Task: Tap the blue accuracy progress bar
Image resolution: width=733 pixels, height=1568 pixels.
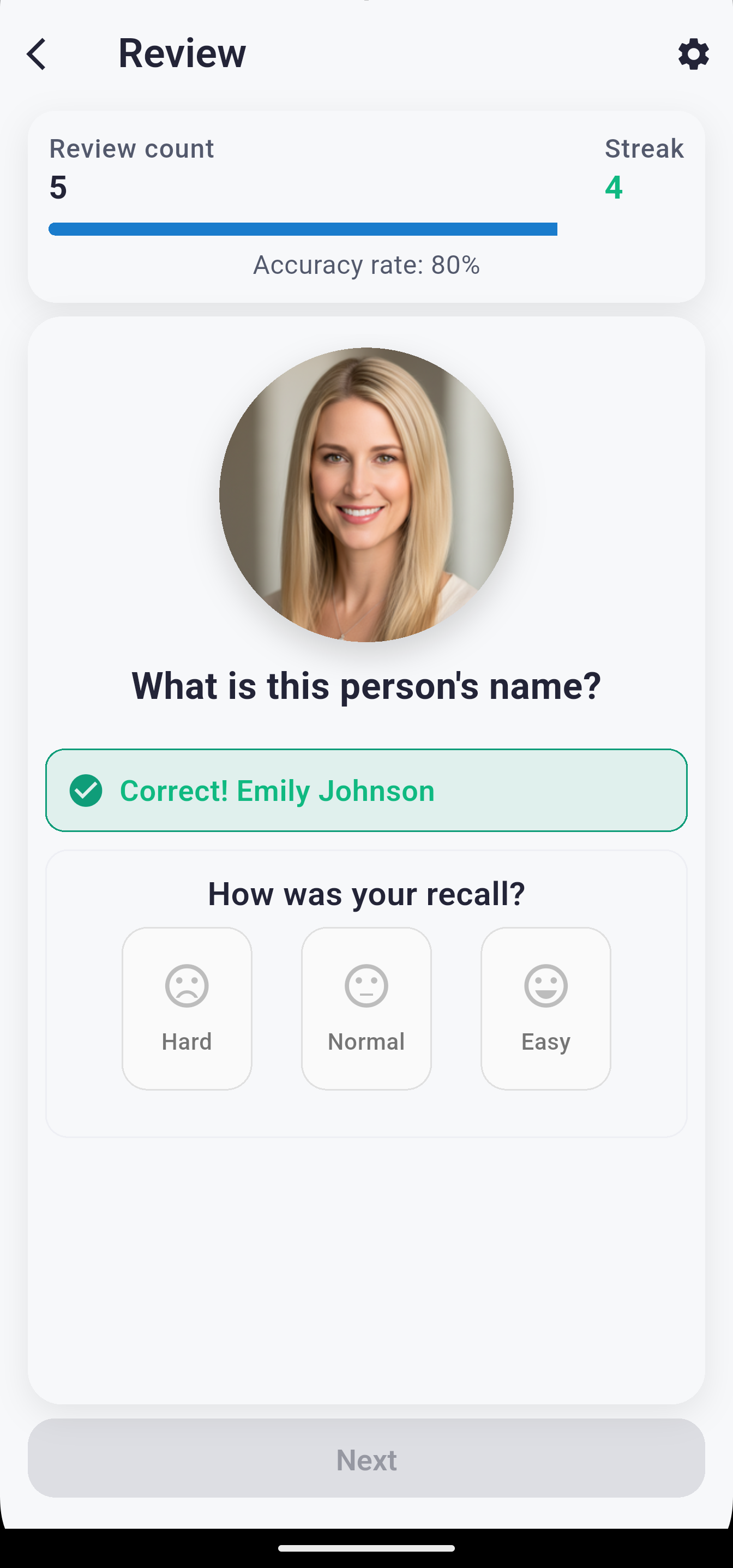Action: click(302, 229)
